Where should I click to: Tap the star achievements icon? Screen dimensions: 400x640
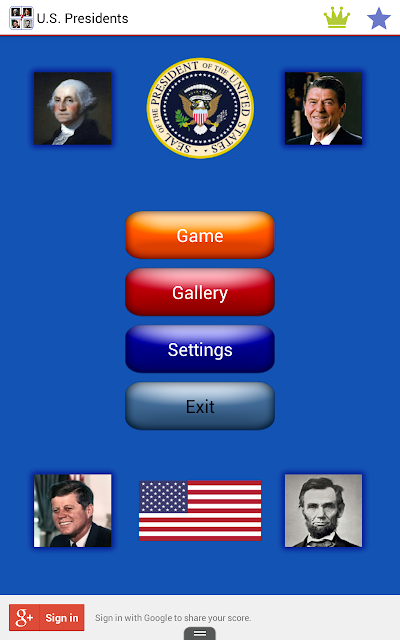[x=379, y=18]
